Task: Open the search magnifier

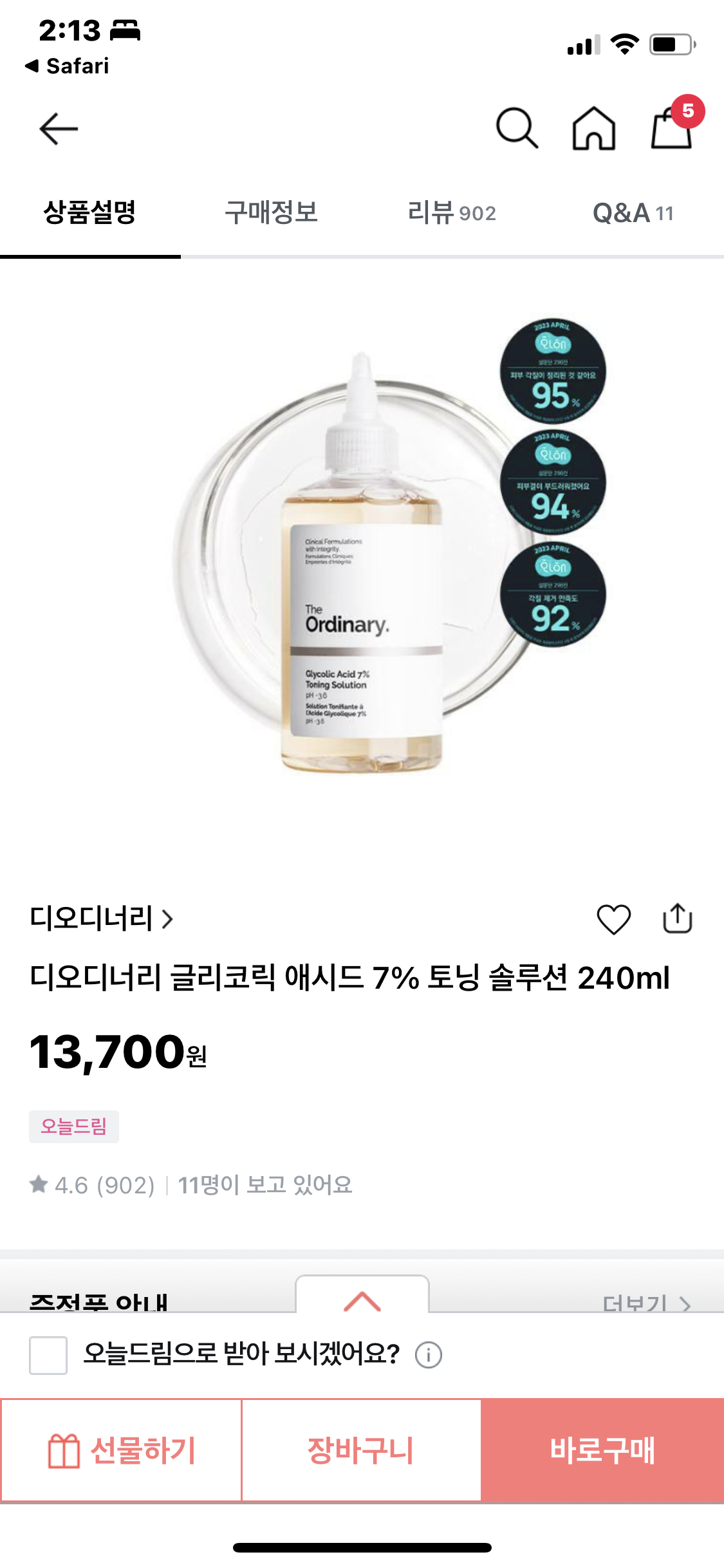Action: [516, 129]
